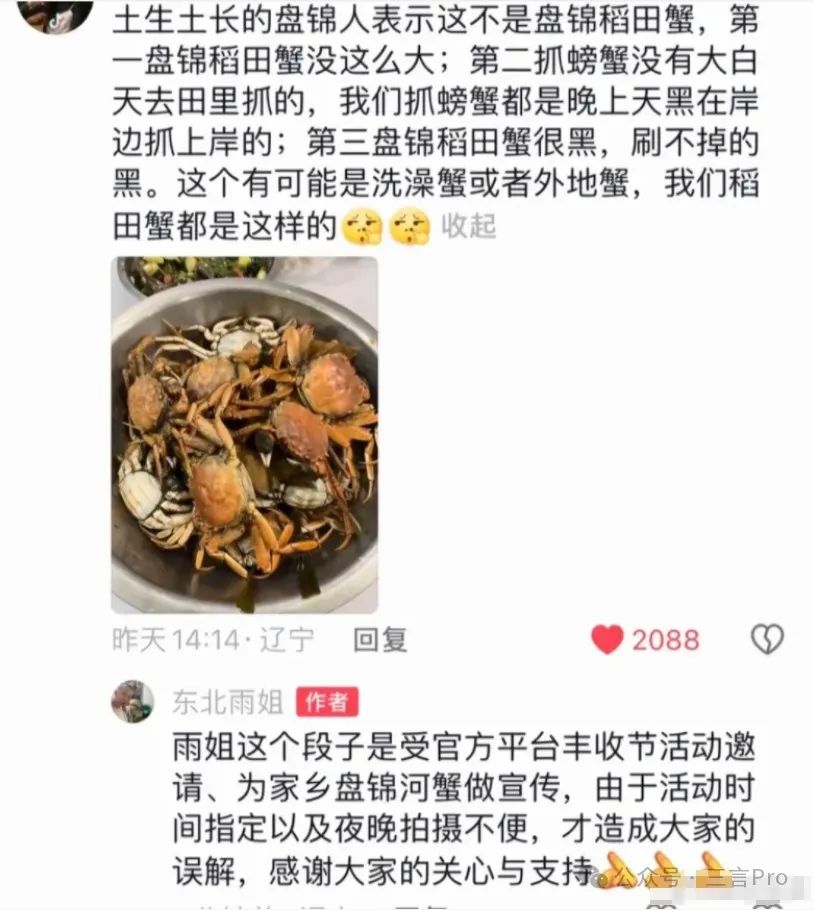Open the crab photo in the comment
Viewport: 814px width, 910px height.
pos(244,434)
